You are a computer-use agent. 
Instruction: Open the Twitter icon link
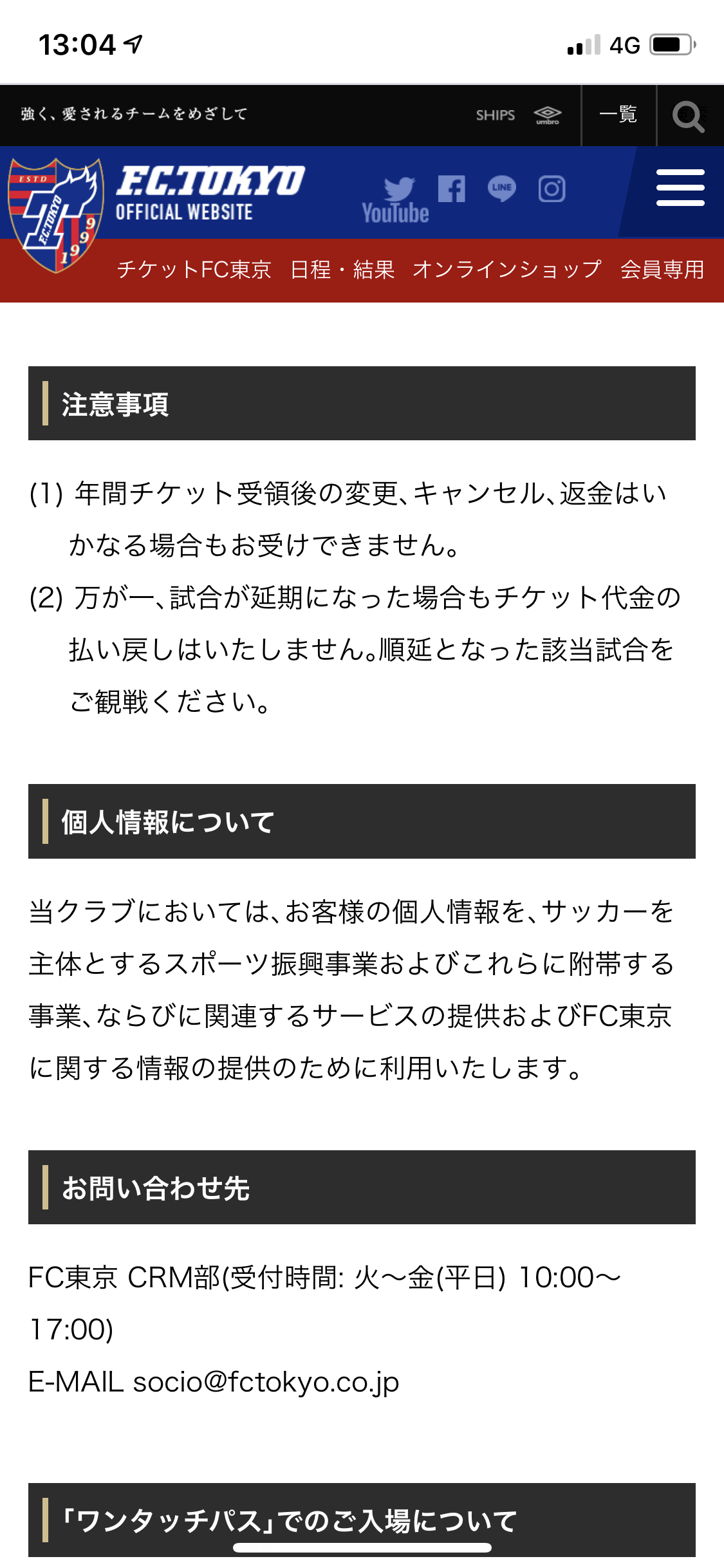click(399, 188)
